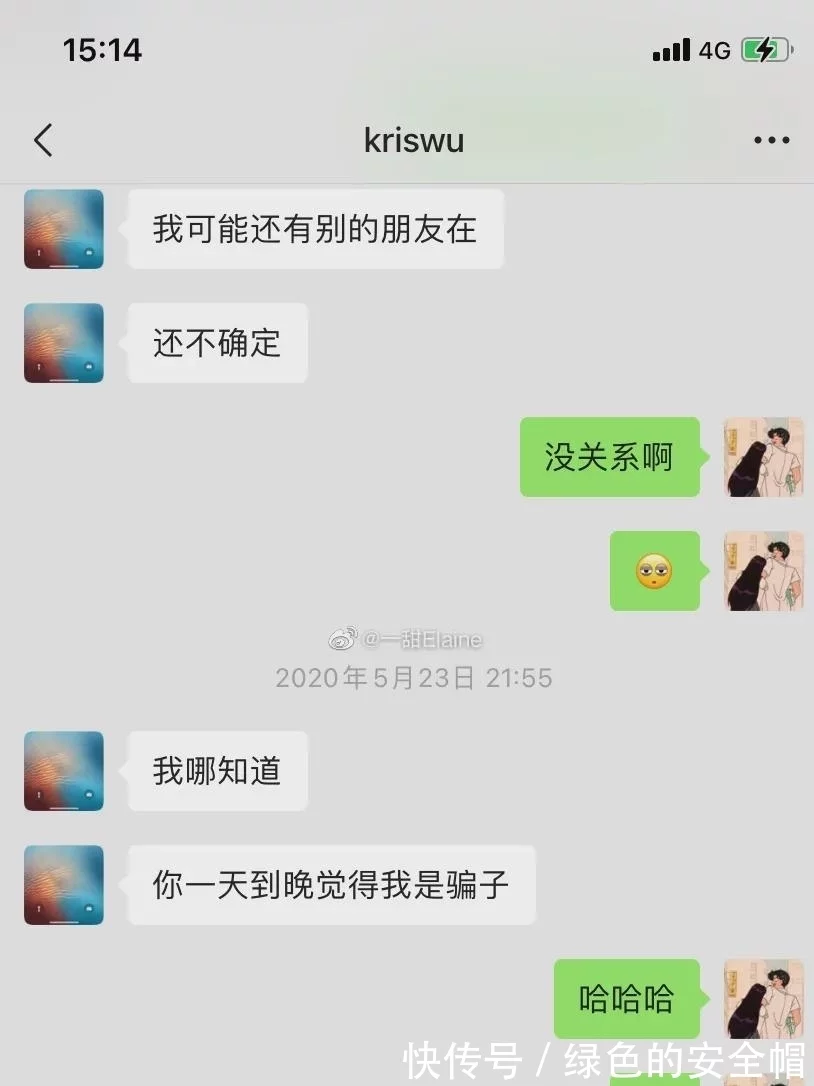Open my profile from "哈哈哈" avatar
Screen dimensions: 814x1086
pyautogui.click(x=764, y=999)
